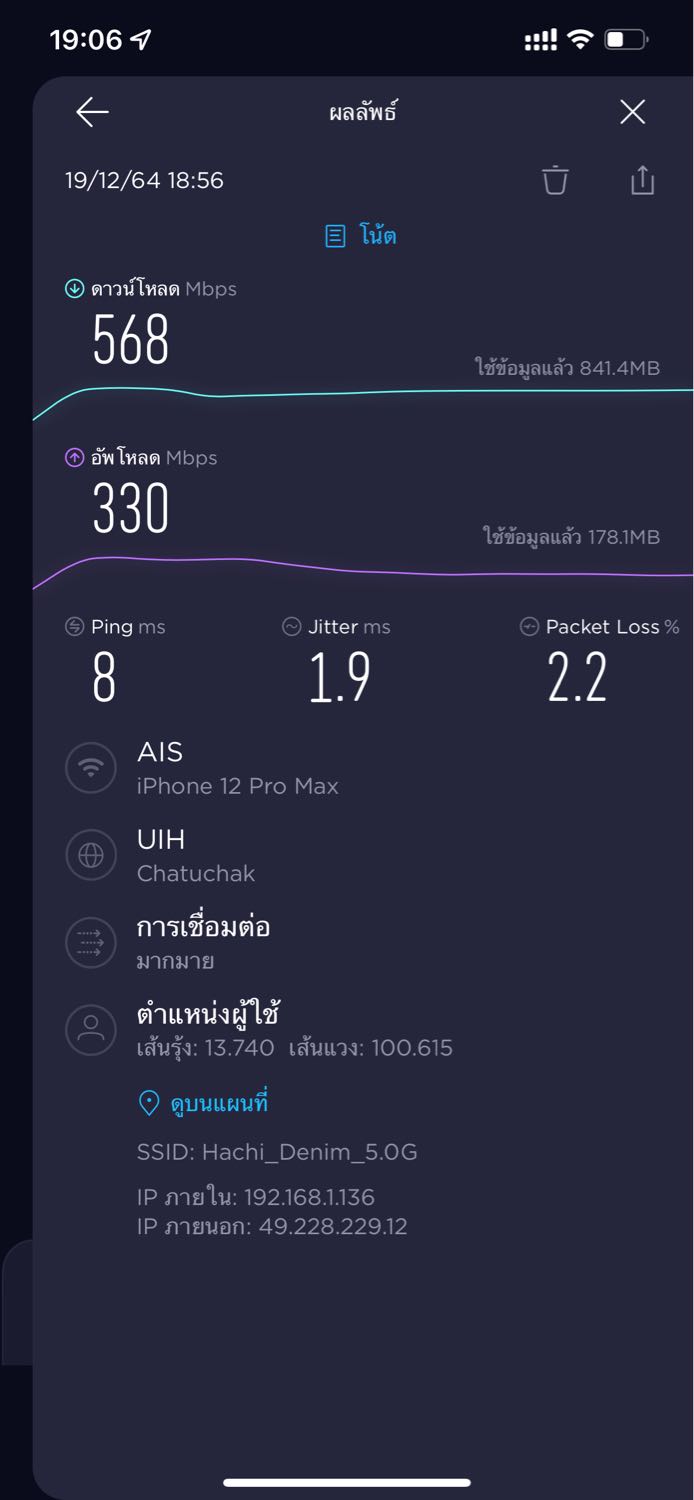694x1500 pixels.
Task: Close the results screen
Action: pyautogui.click(x=632, y=112)
